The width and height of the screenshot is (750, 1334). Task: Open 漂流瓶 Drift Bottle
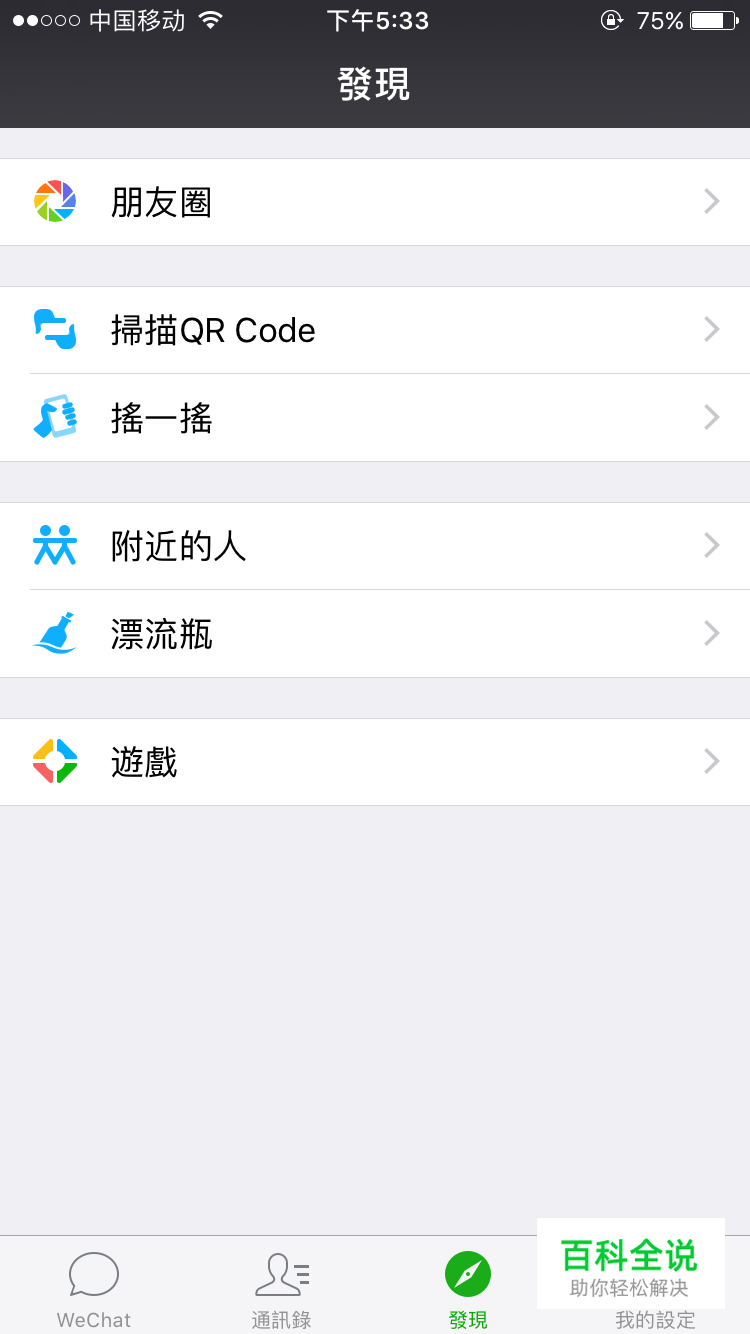click(374, 634)
